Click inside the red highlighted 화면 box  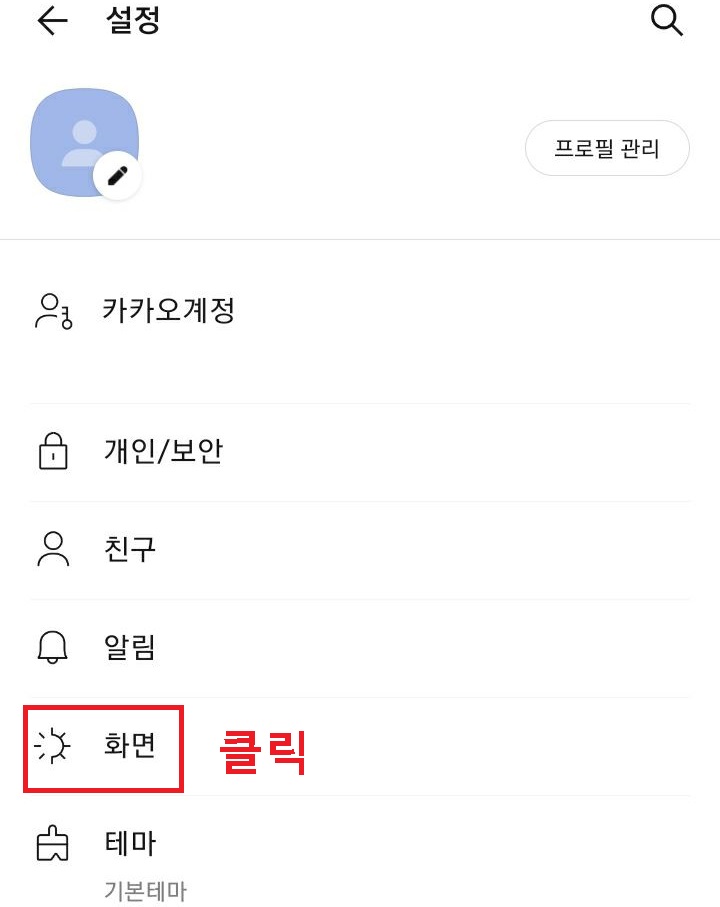click(103, 746)
